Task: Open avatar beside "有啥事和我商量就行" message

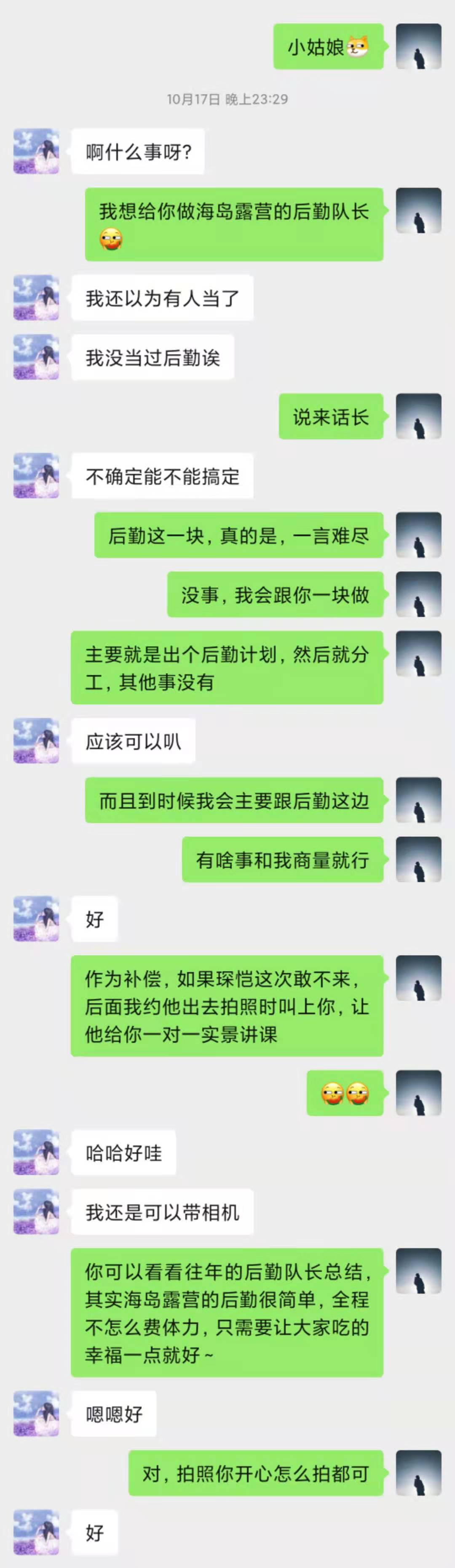Action: [x=418, y=860]
